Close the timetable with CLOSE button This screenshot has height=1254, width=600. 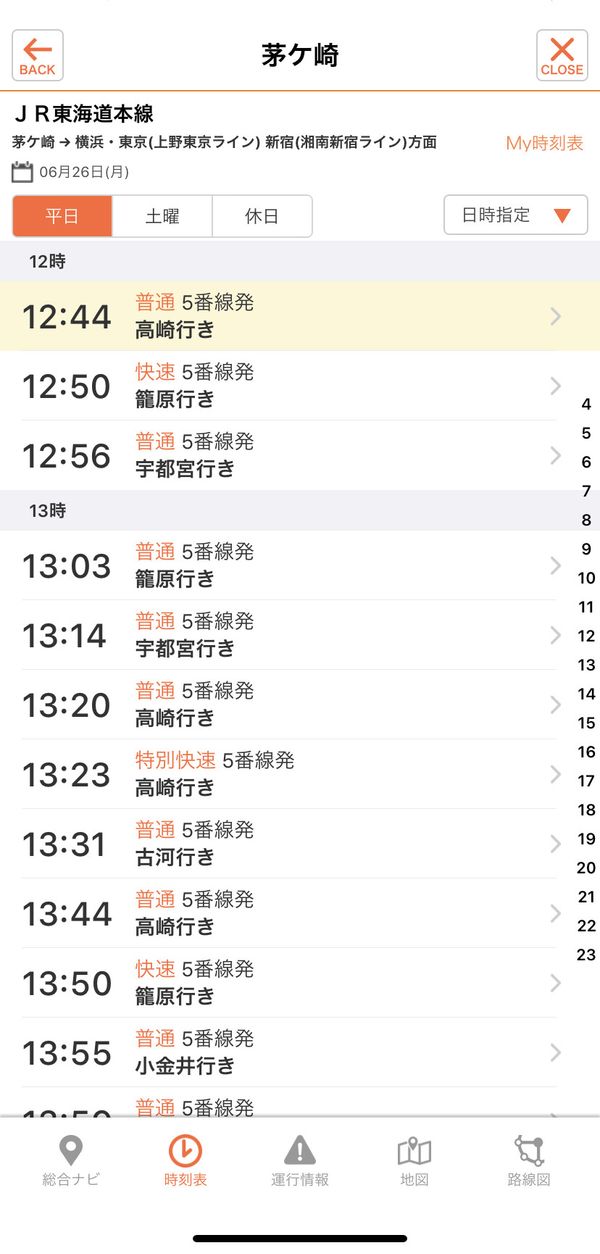click(x=562, y=55)
